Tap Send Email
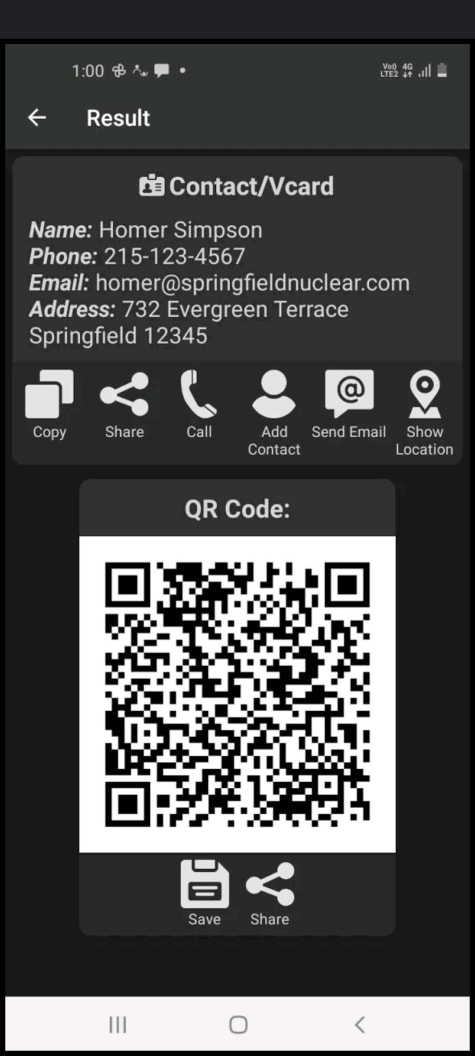The image size is (475, 1056). tap(349, 405)
